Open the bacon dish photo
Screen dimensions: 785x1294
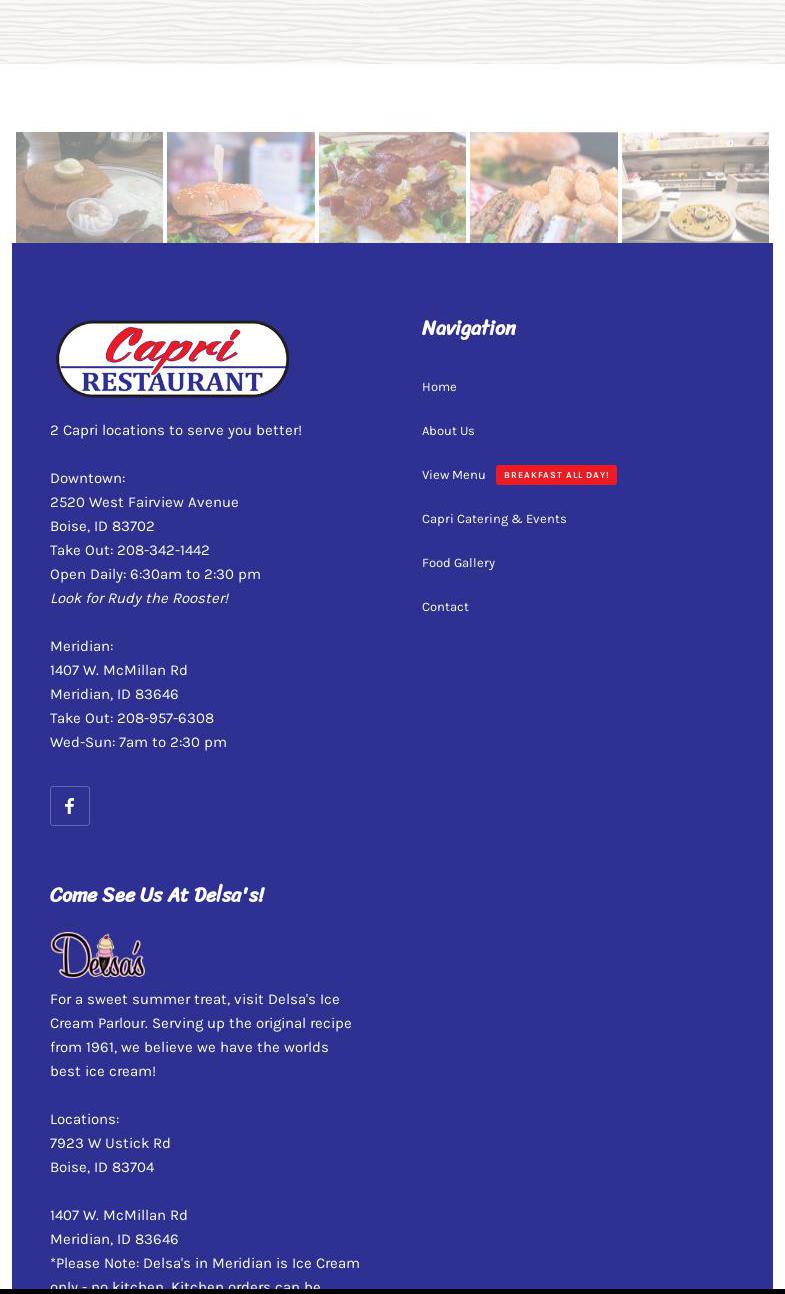click(392, 187)
